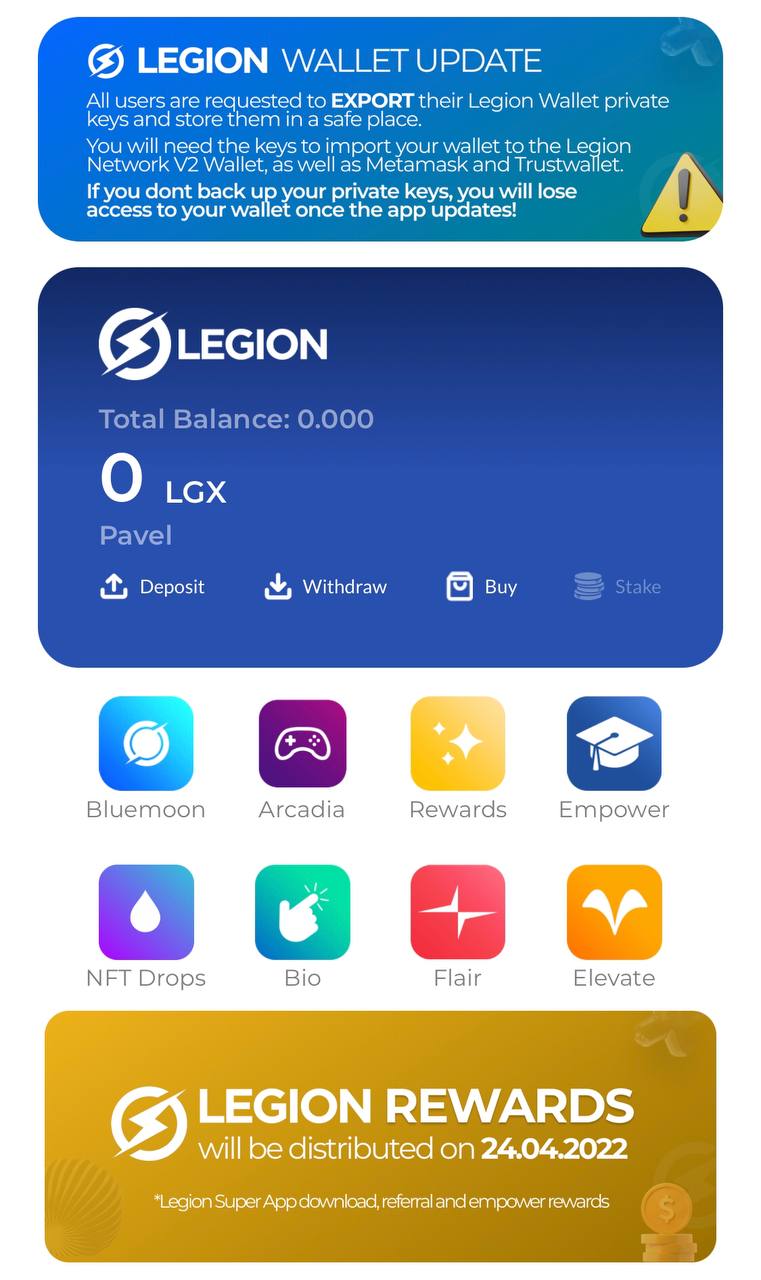
Task: Launch the Bluemoon app tile
Action: (146, 744)
